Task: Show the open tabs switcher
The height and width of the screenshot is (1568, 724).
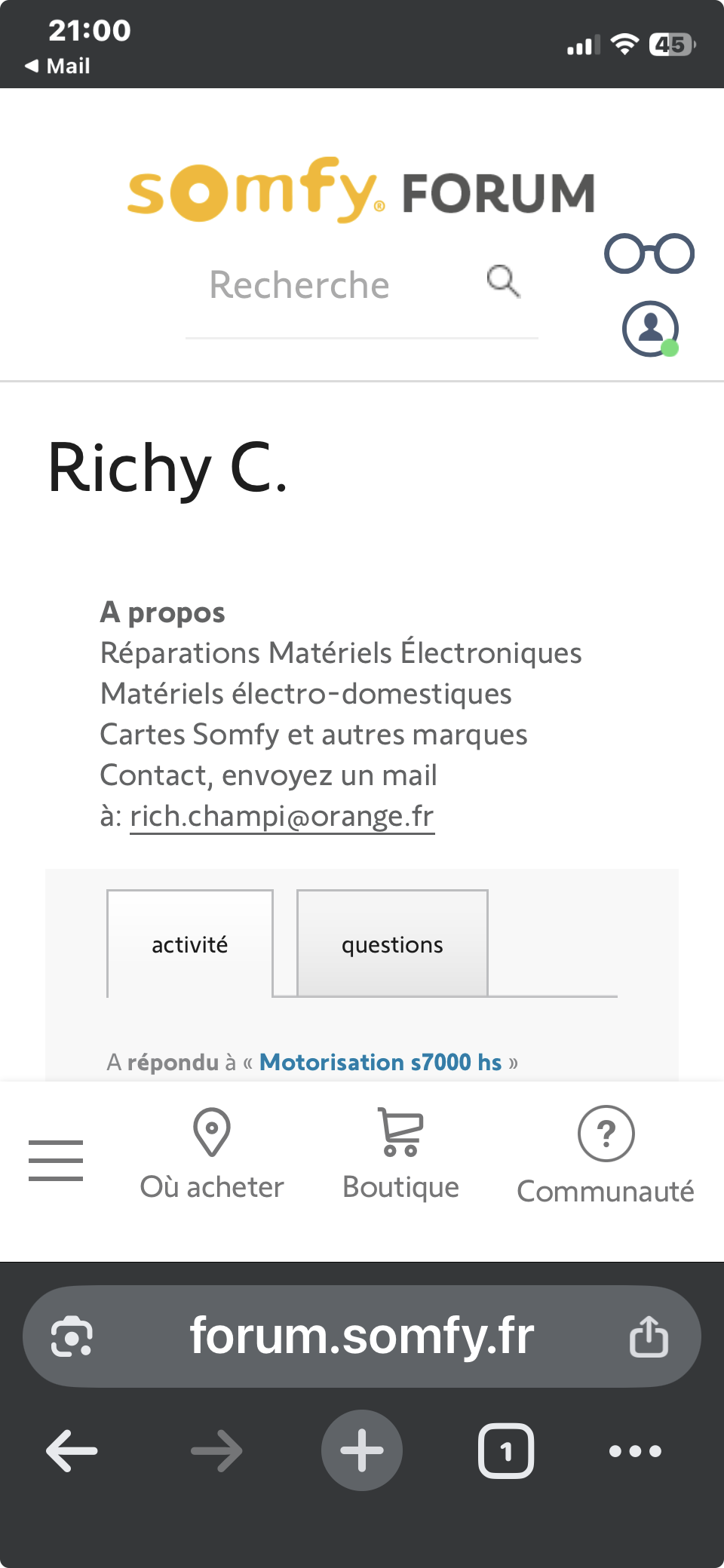Action: click(x=506, y=1450)
